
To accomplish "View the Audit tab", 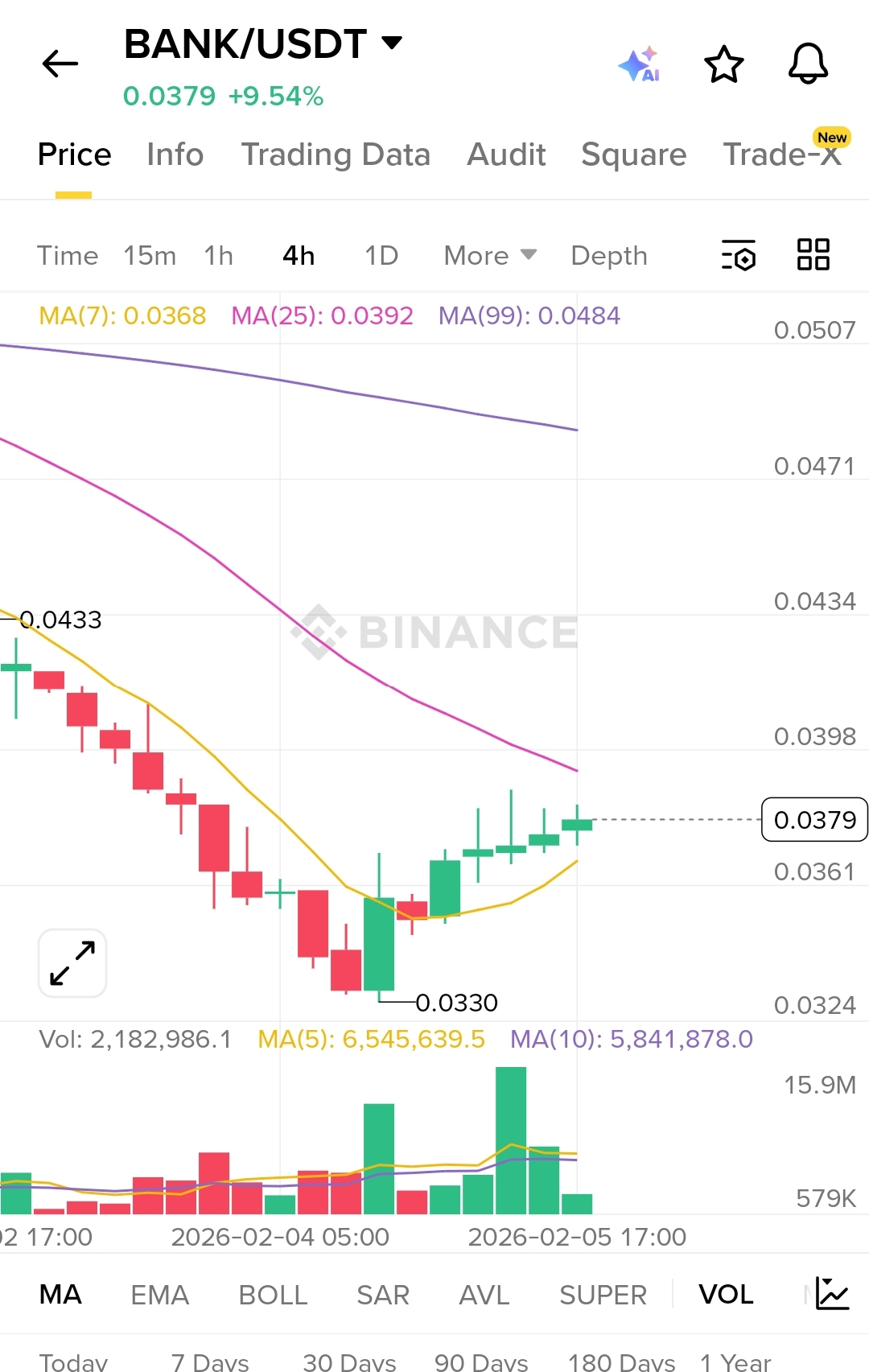I will click(x=506, y=155).
